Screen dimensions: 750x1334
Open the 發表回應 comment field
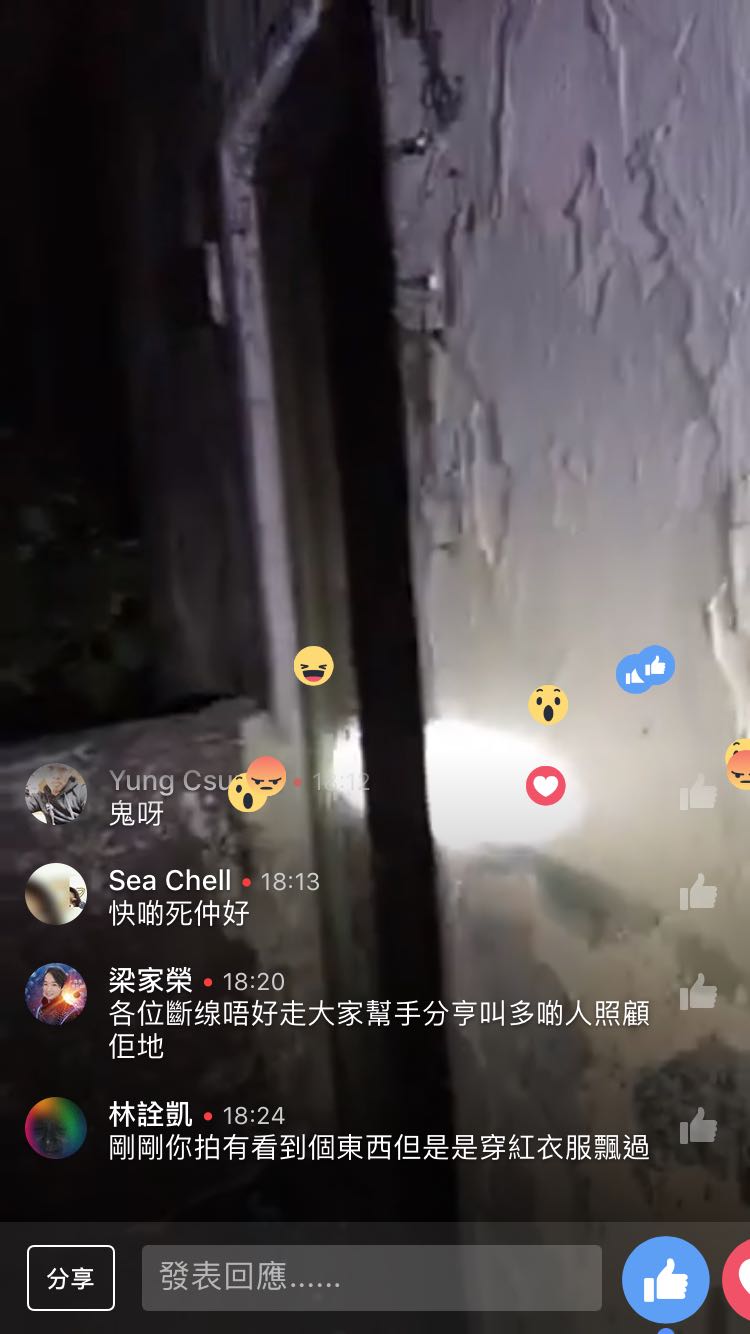[x=371, y=1278]
